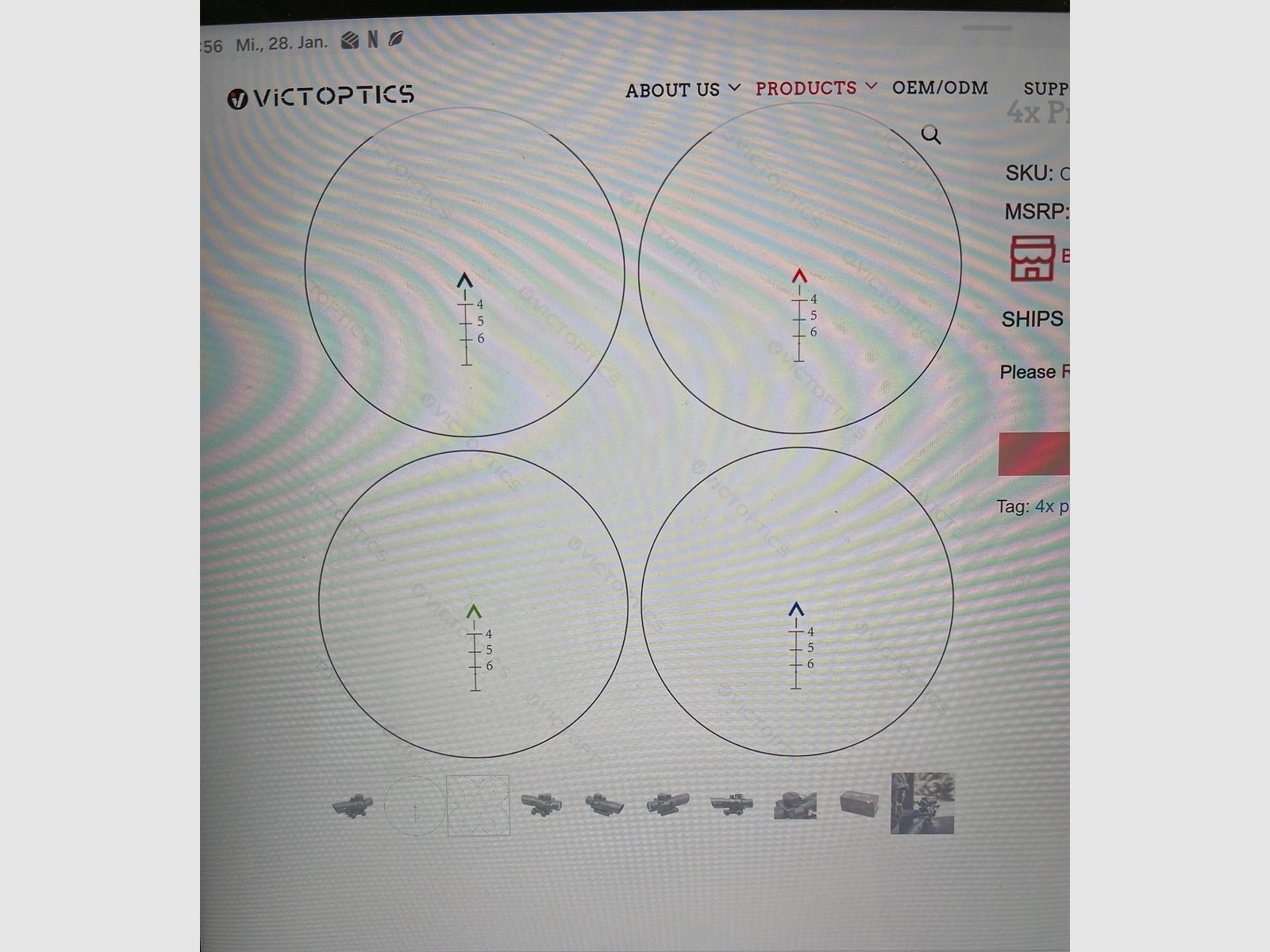Select the first scope thumbnail in gallery
This screenshot has width=1270, height=952.
352,806
